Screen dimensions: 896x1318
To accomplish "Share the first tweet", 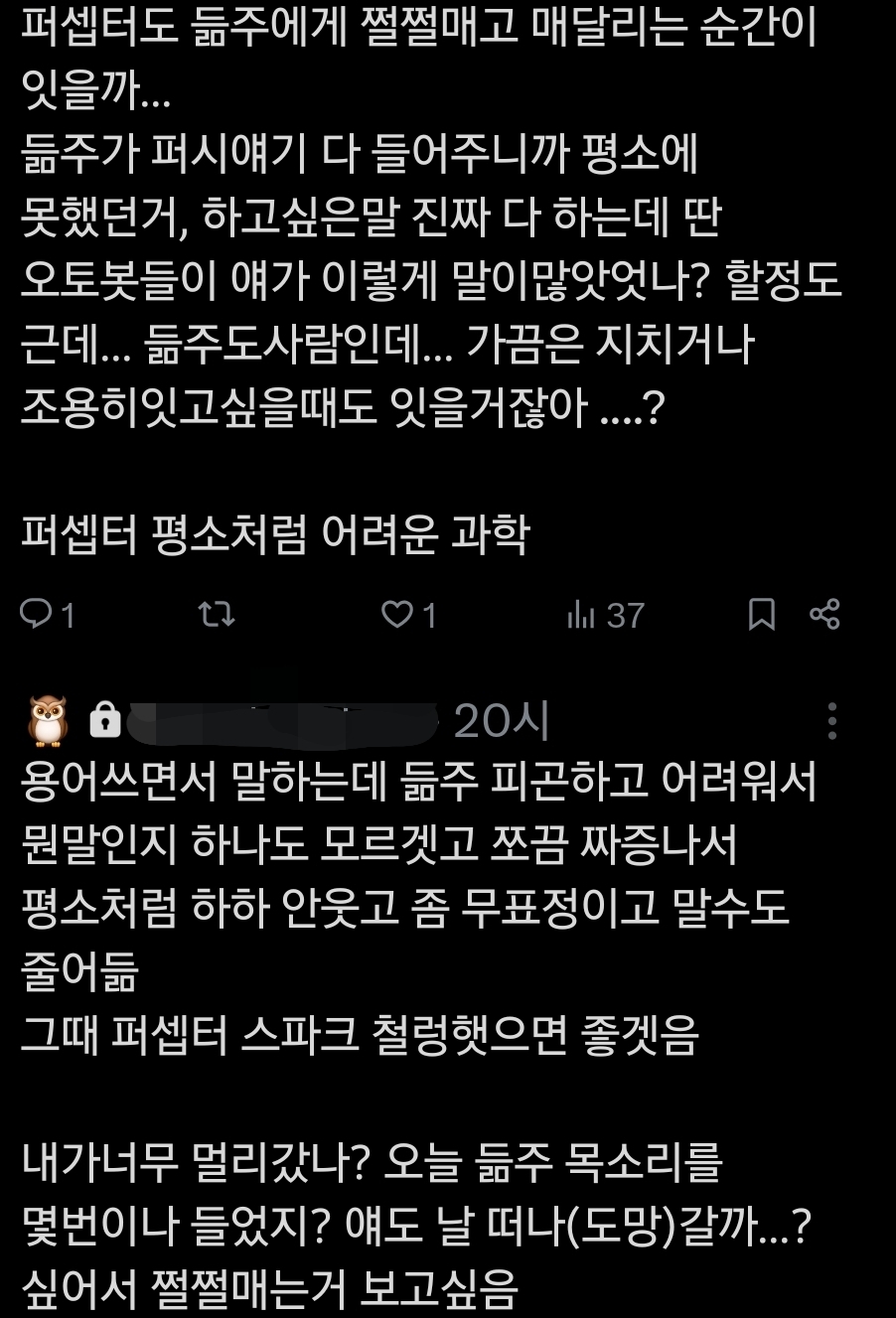I will coord(824,615).
